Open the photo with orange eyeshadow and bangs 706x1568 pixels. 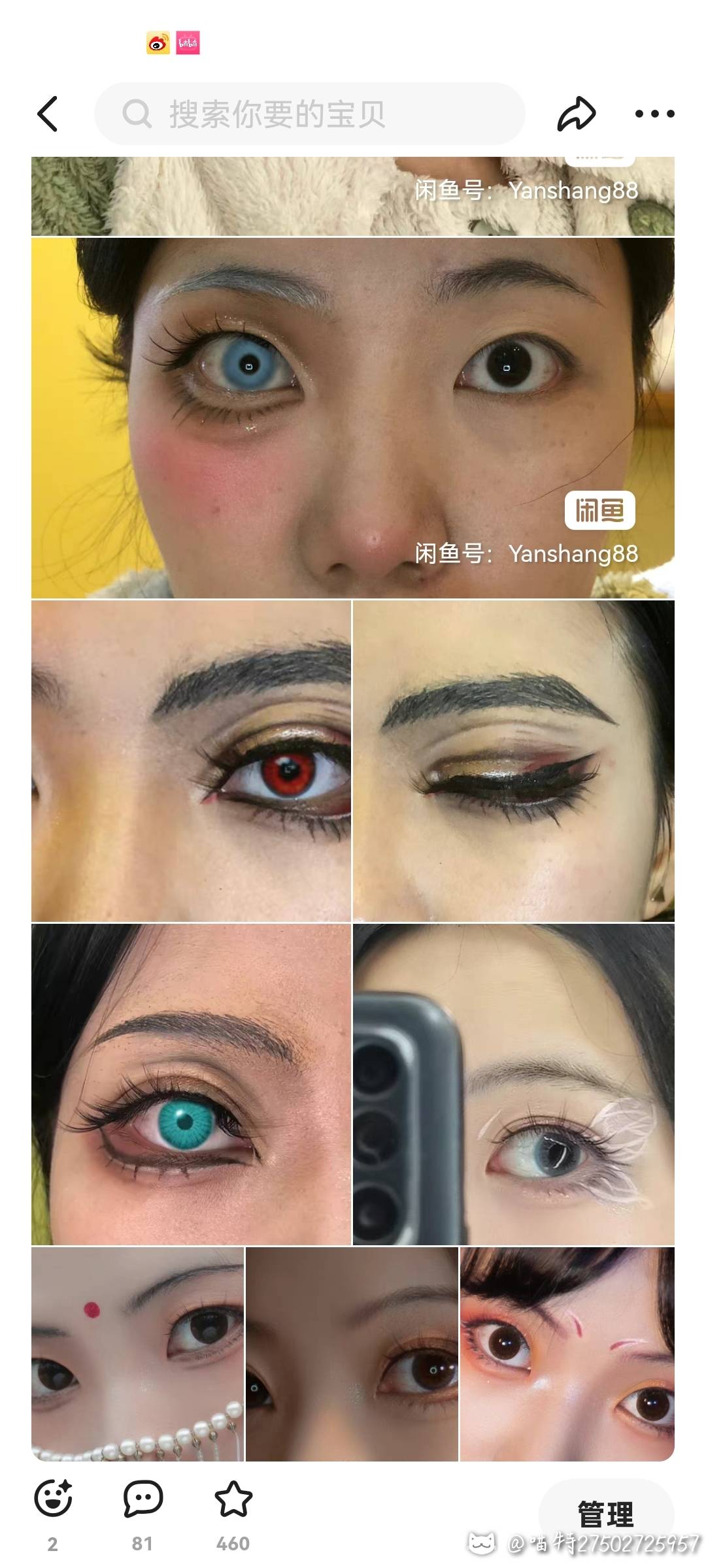click(567, 1354)
